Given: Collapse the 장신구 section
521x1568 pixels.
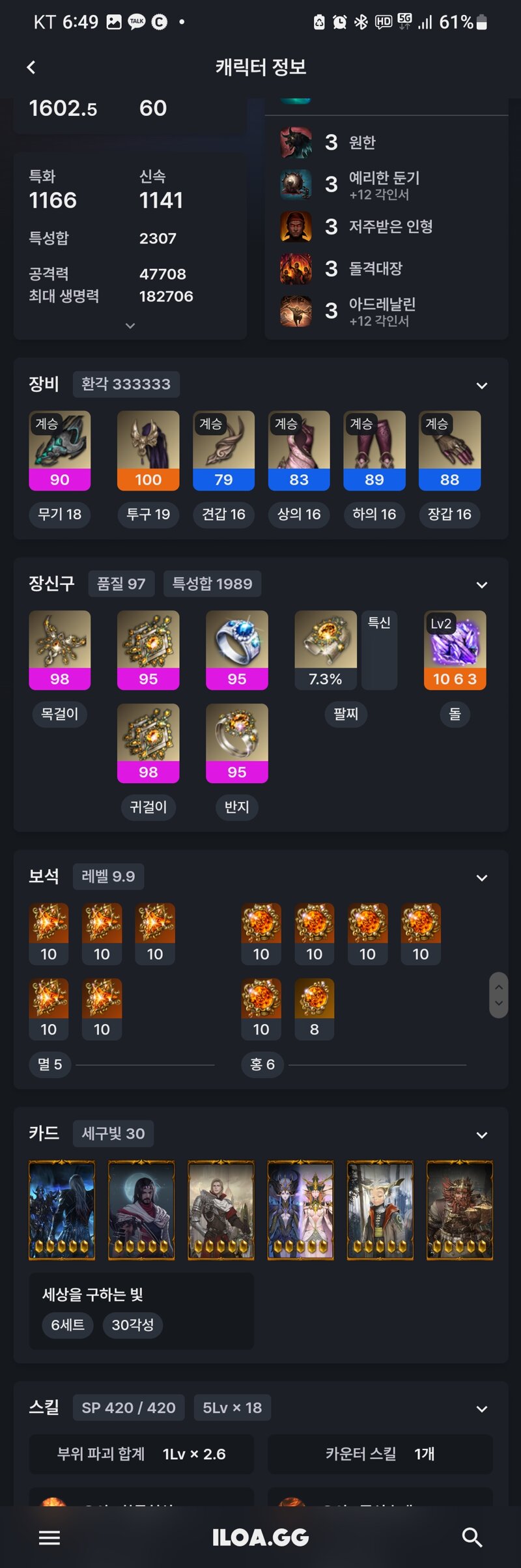Looking at the screenshot, I should [482, 585].
